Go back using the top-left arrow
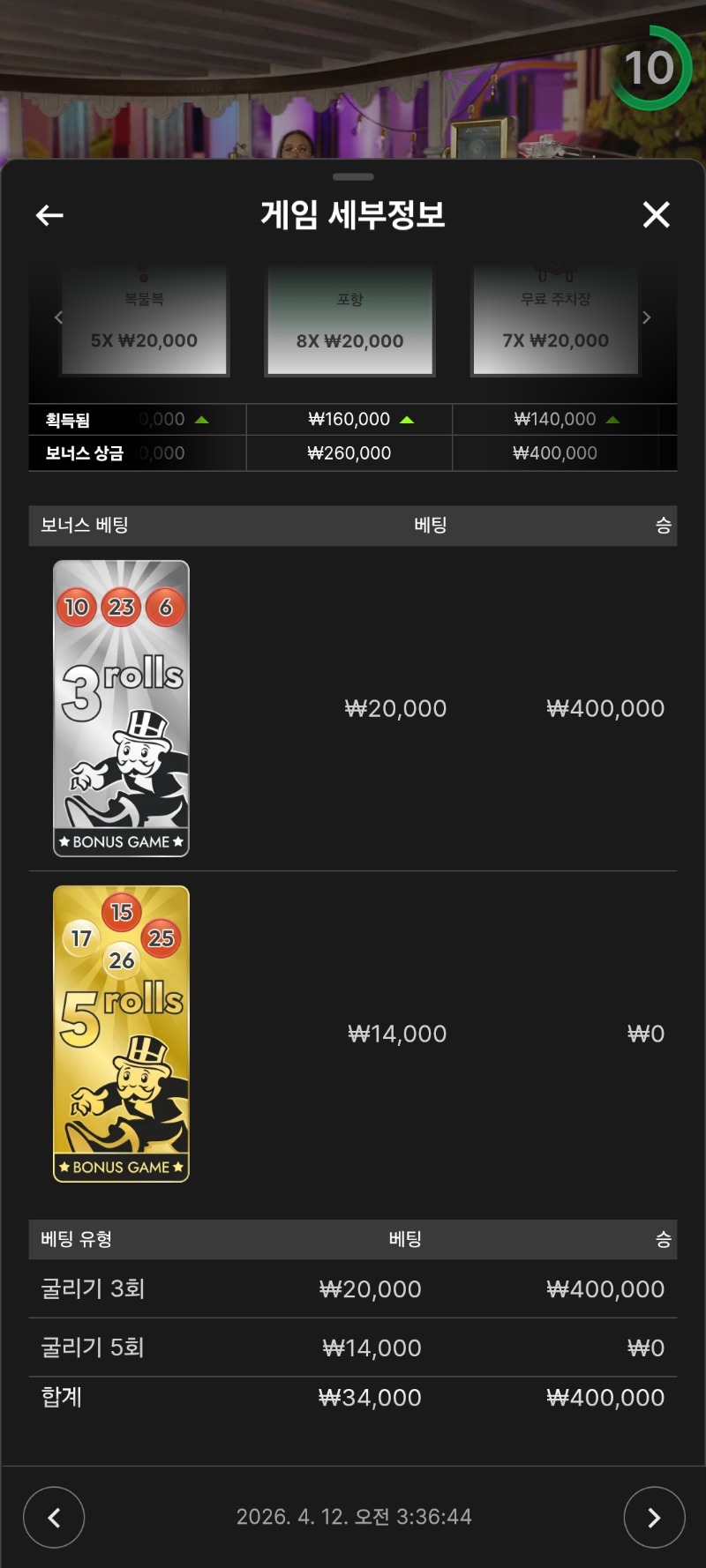This screenshot has height=1568, width=706. click(49, 215)
